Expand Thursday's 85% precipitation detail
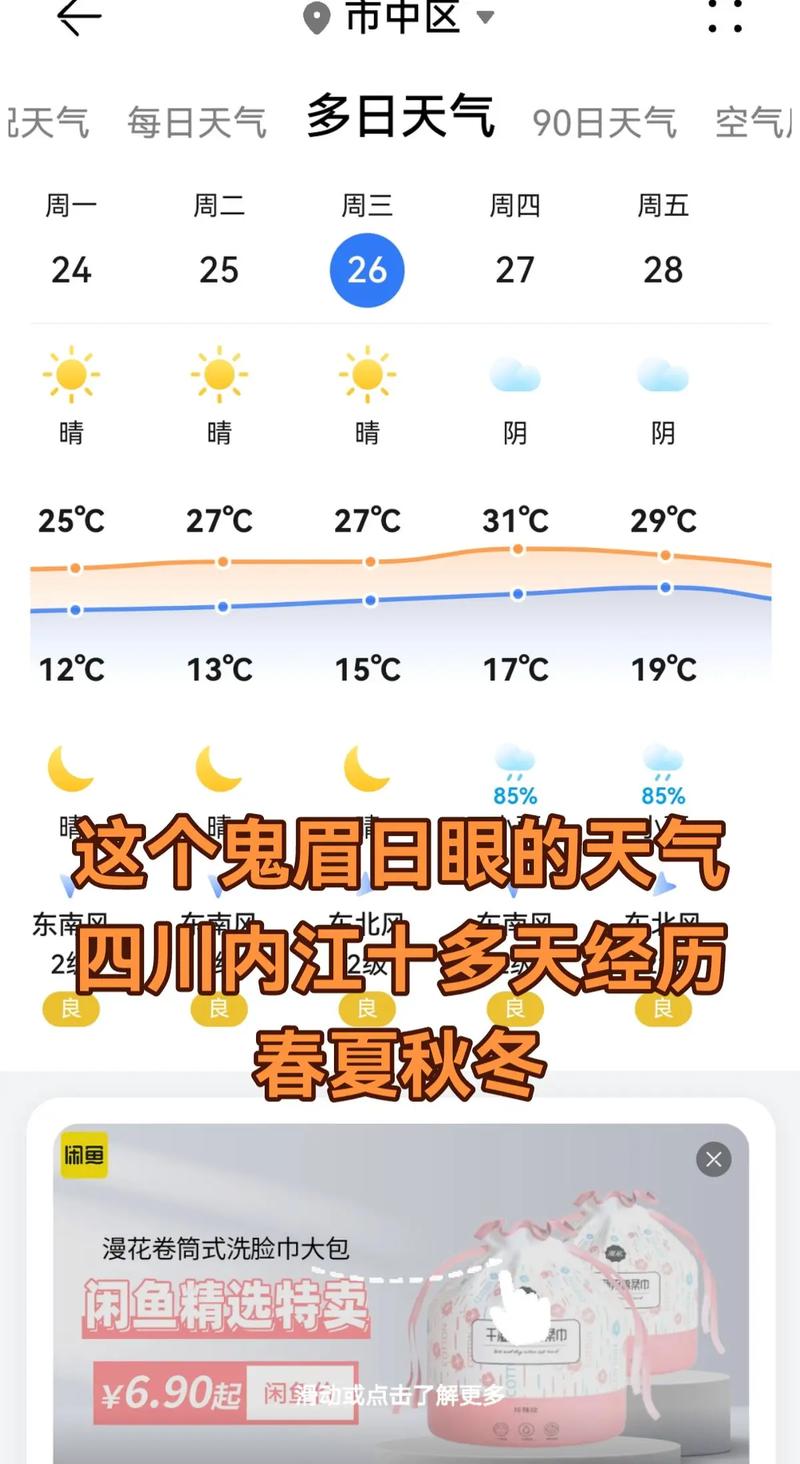Screen dimensions: 800x1464 (x=515, y=796)
